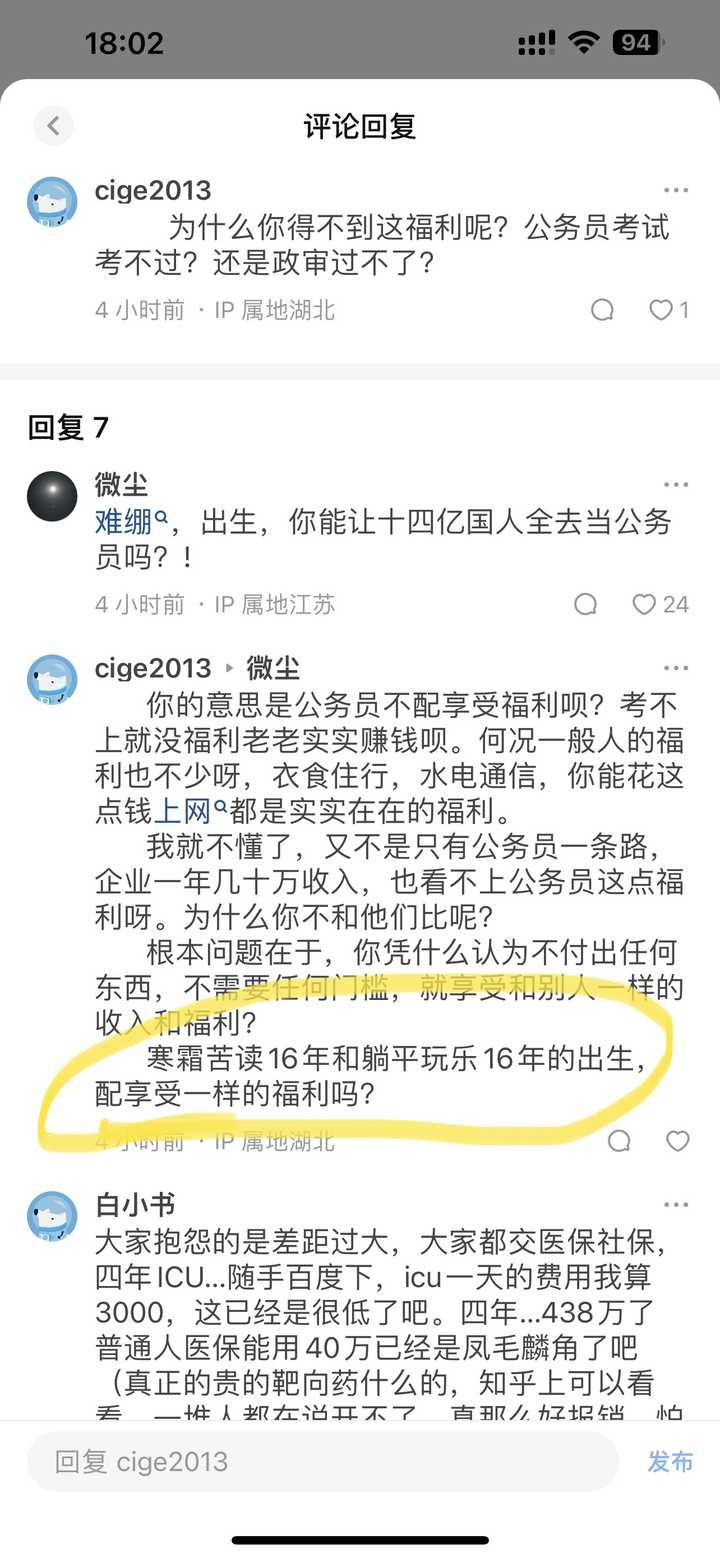Tap the 发布 publish button
This screenshot has width=720, height=1558.
click(x=670, y=1461)
